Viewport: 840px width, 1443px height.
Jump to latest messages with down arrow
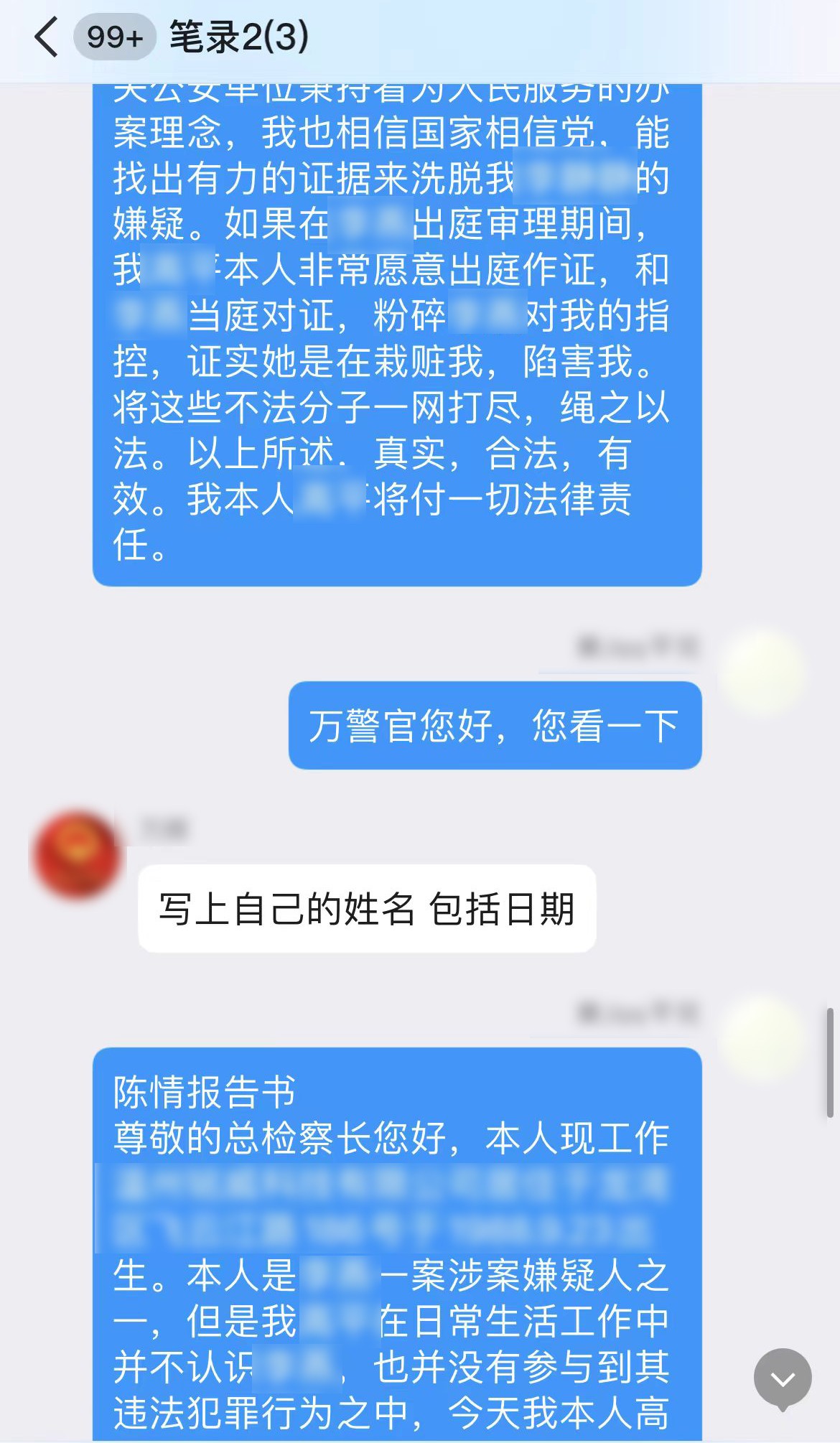click(x=783, y=1378)
